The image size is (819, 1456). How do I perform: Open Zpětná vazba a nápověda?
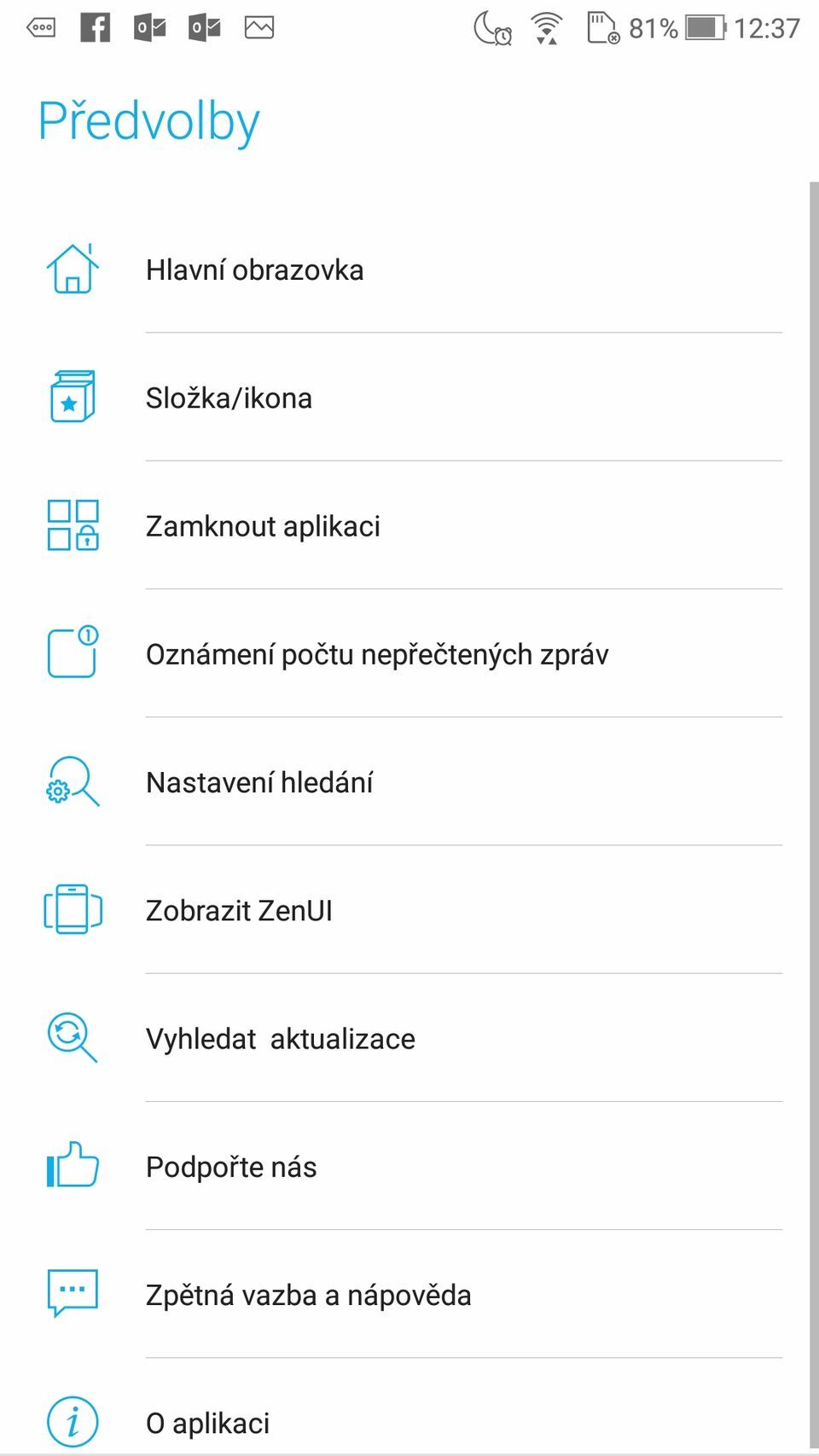coord(308,1294)
